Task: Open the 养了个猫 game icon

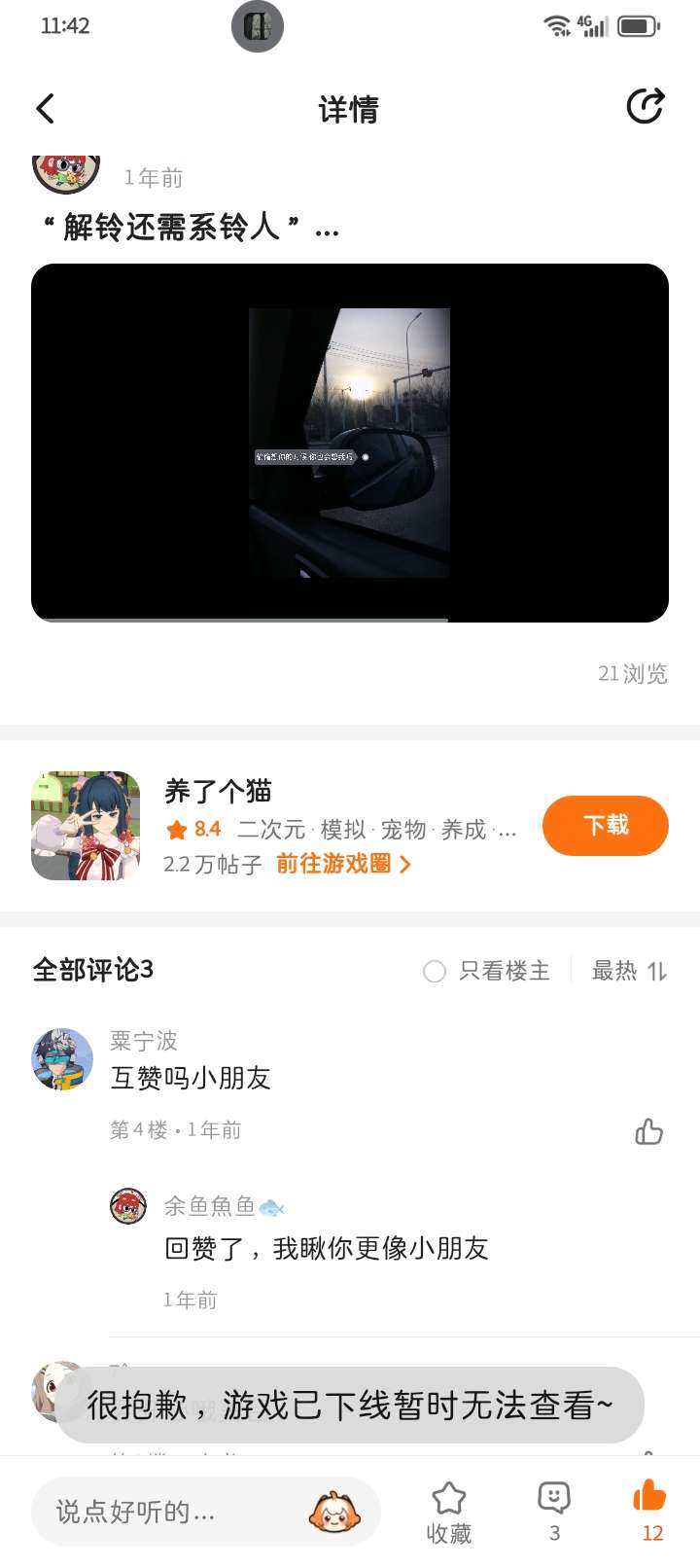Action: (86, 827)
